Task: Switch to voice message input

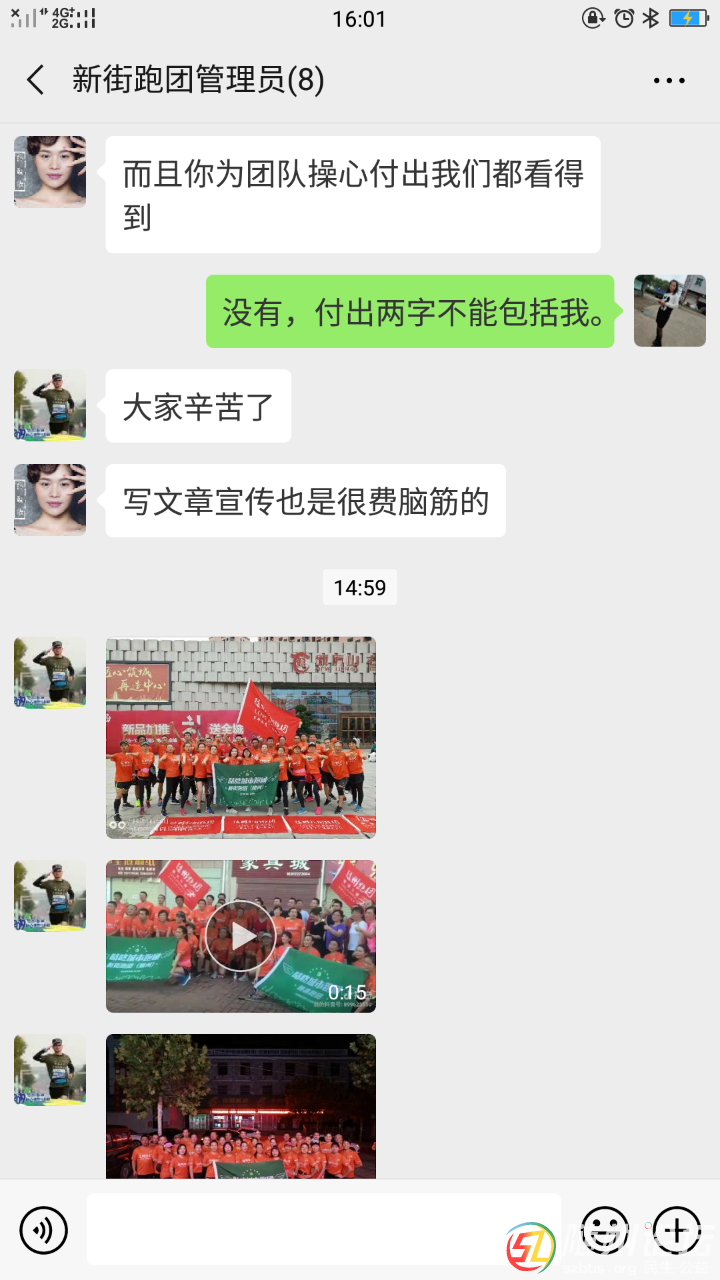Action: pos(44,1229)
